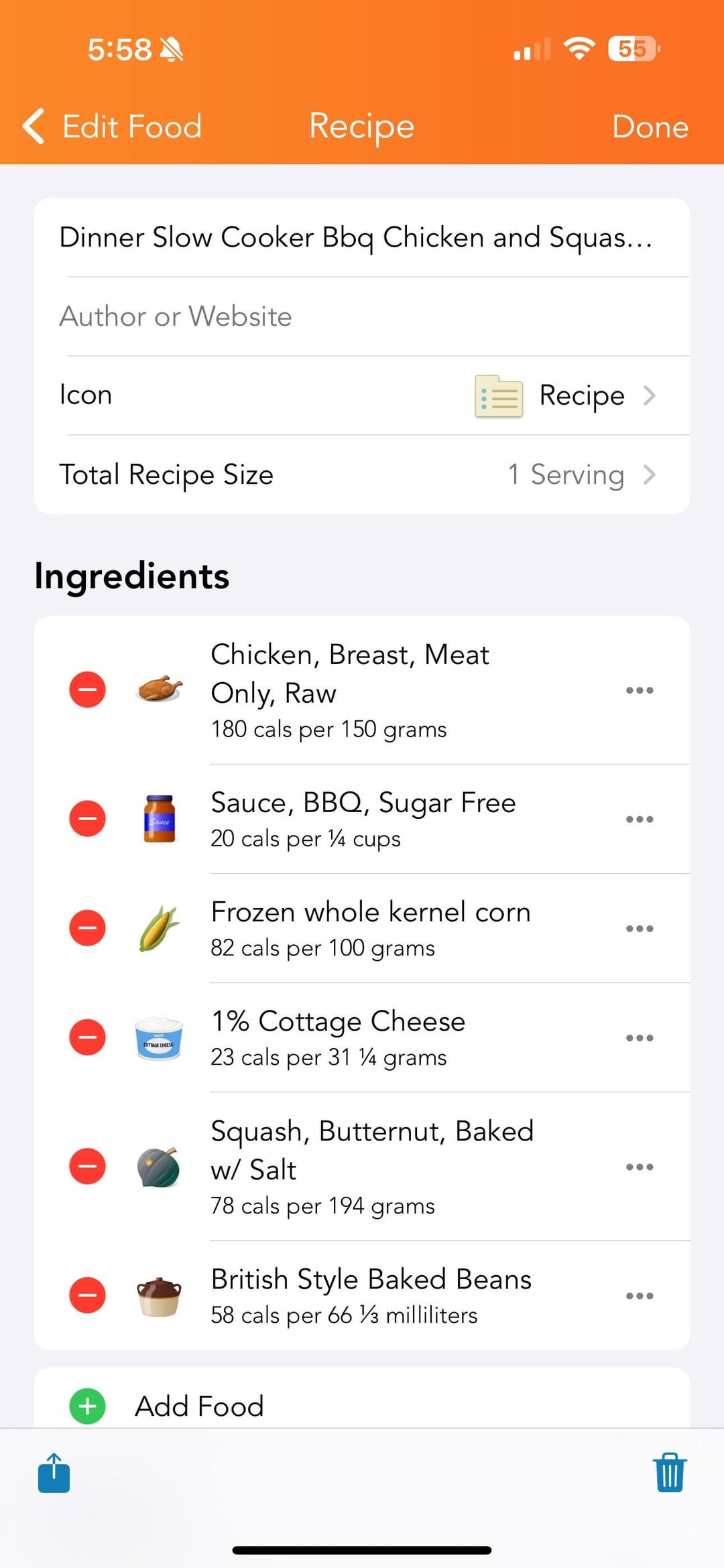Show options for Sauce, BBQ, Sugar Free
The image size is (724, 1568).
(639, 818)
